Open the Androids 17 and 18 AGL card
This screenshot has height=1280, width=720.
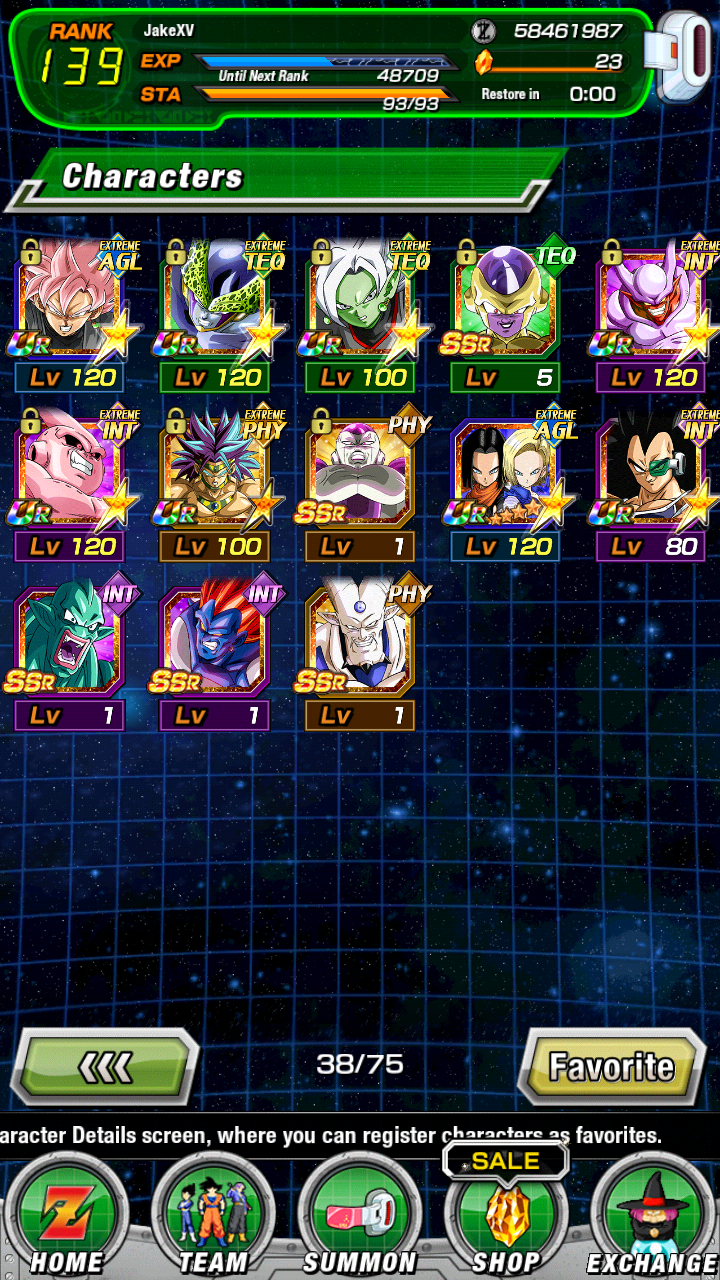tap(505, 472)
